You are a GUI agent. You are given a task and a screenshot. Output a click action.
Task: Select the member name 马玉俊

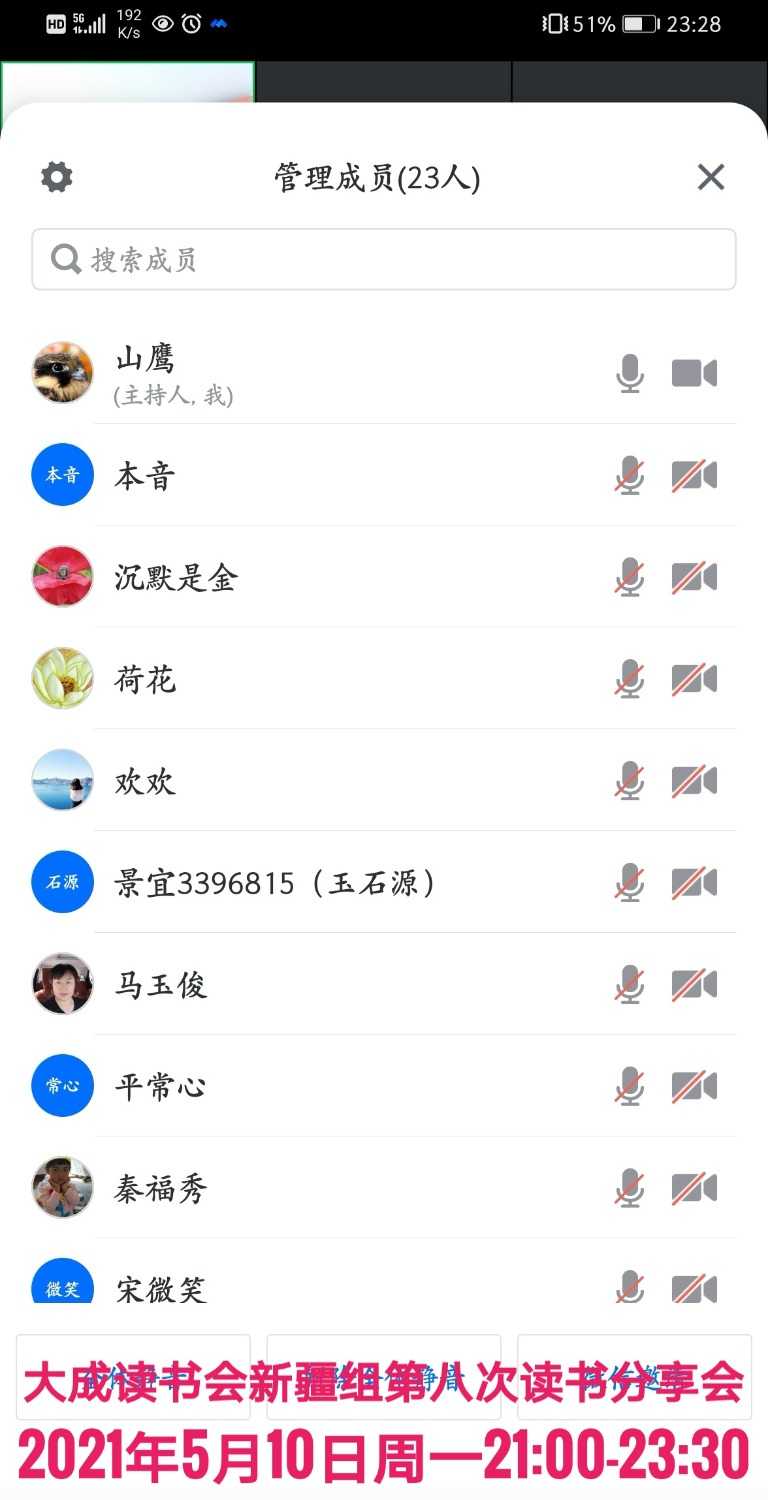[x=160, y=985]
